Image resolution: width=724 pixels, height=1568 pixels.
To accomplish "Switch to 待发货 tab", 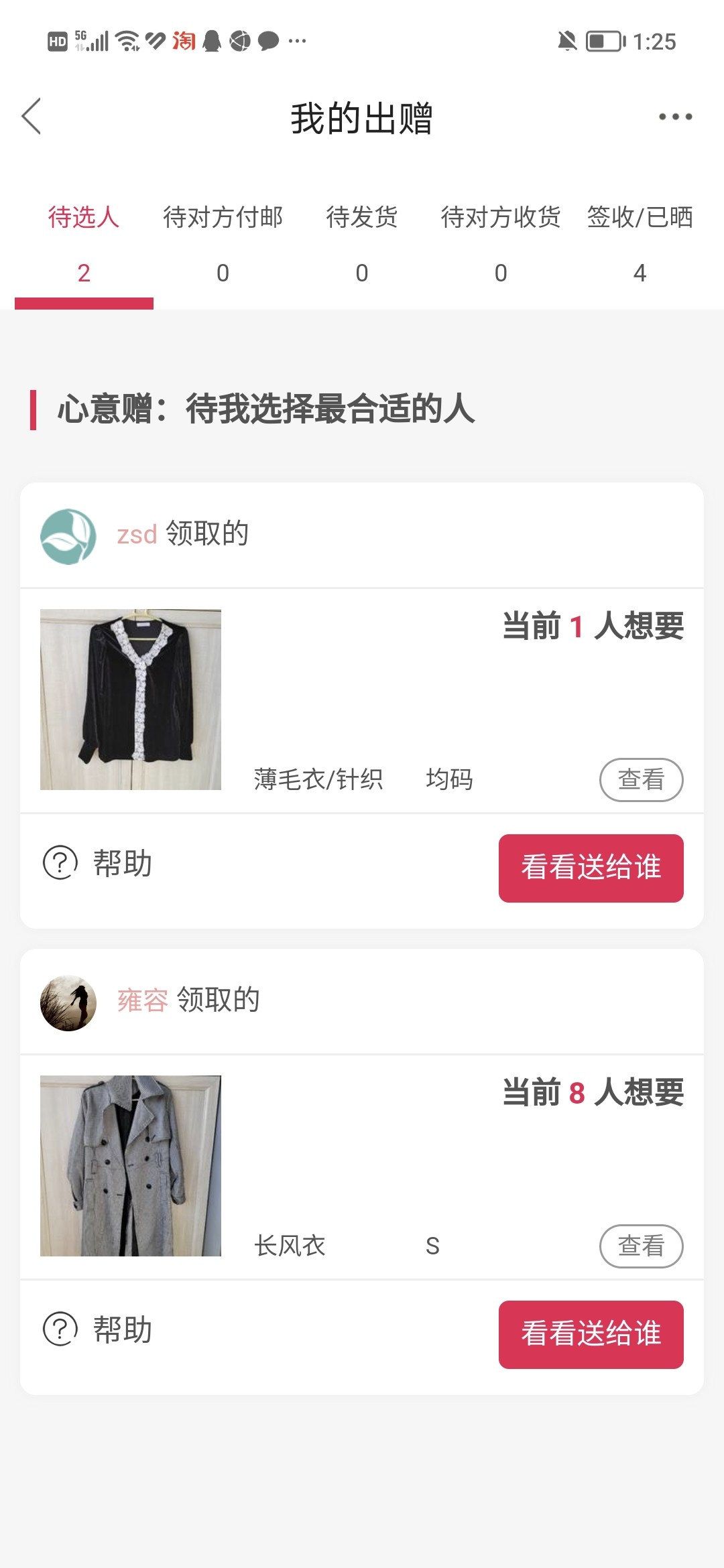I will 362,243.
